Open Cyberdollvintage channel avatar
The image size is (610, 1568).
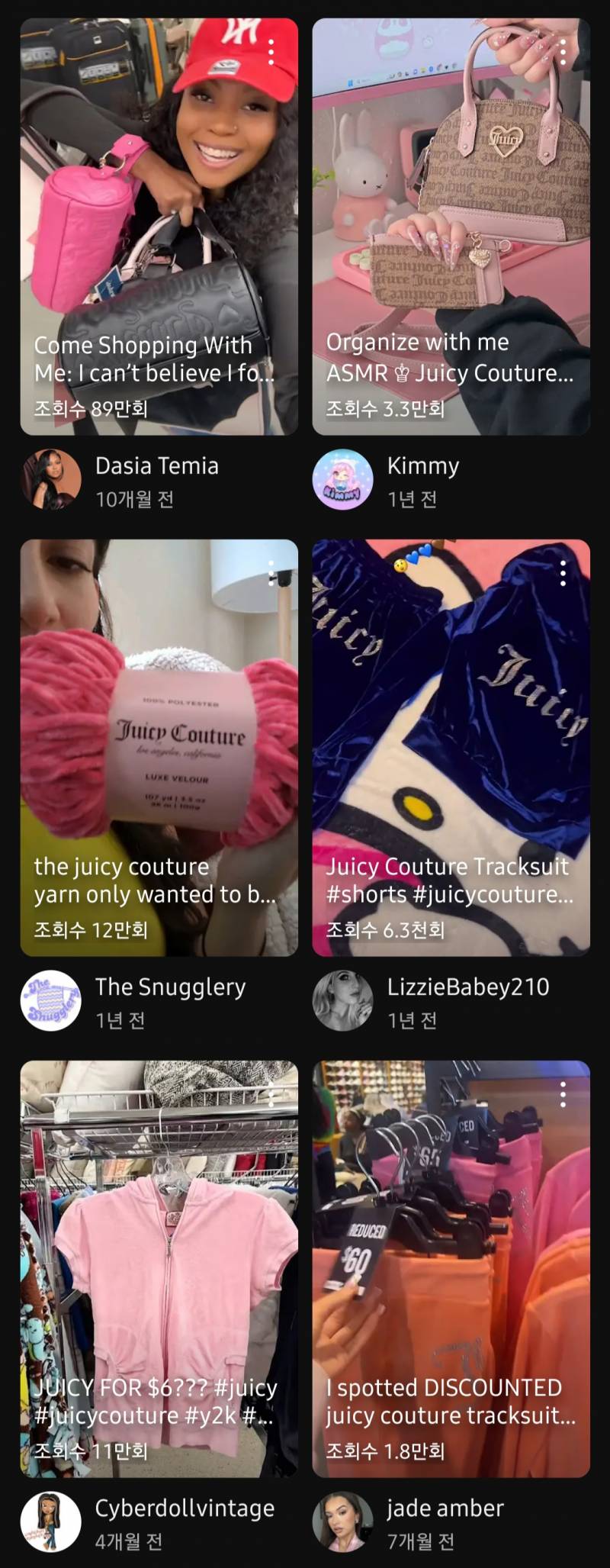pyautogui.click(x=50, y=1521)
